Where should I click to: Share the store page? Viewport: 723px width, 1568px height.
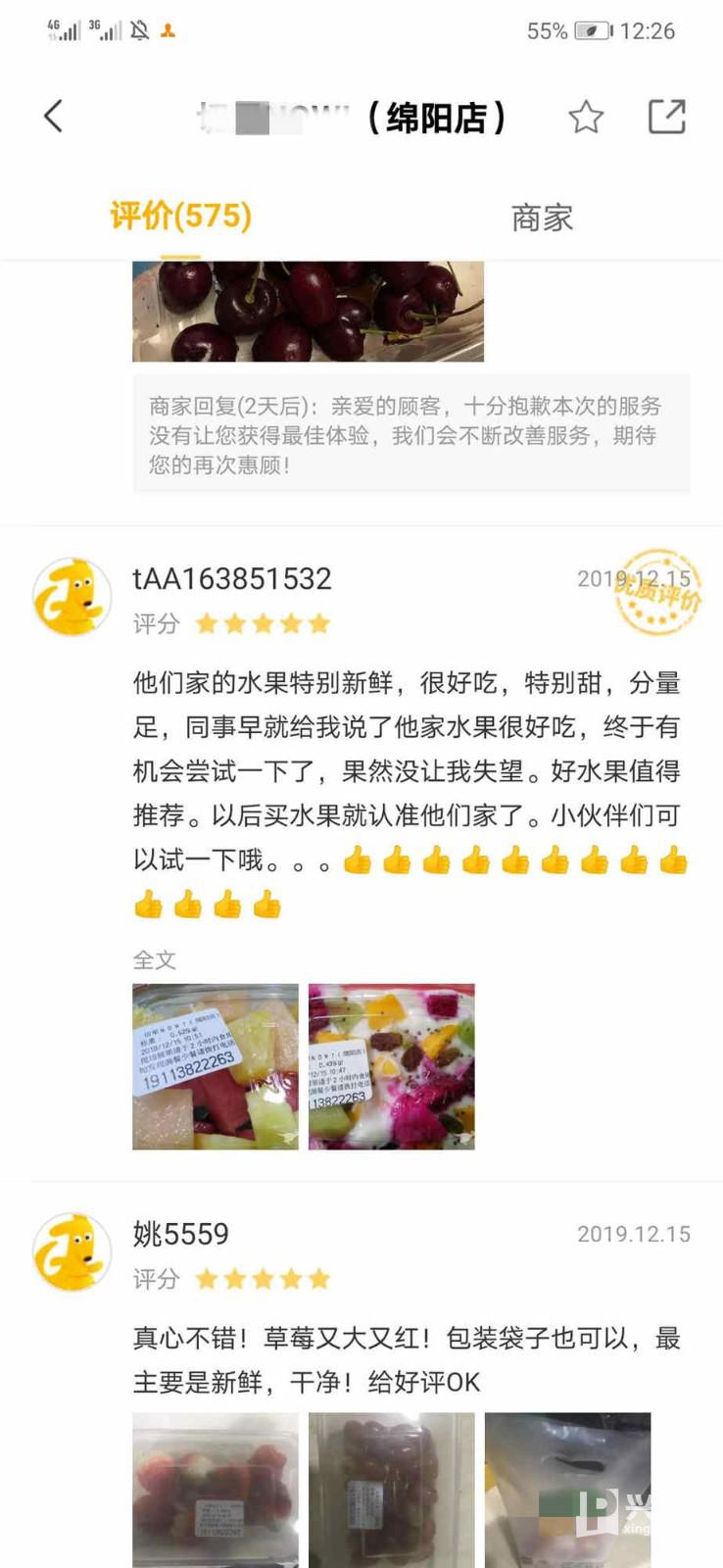667,117
